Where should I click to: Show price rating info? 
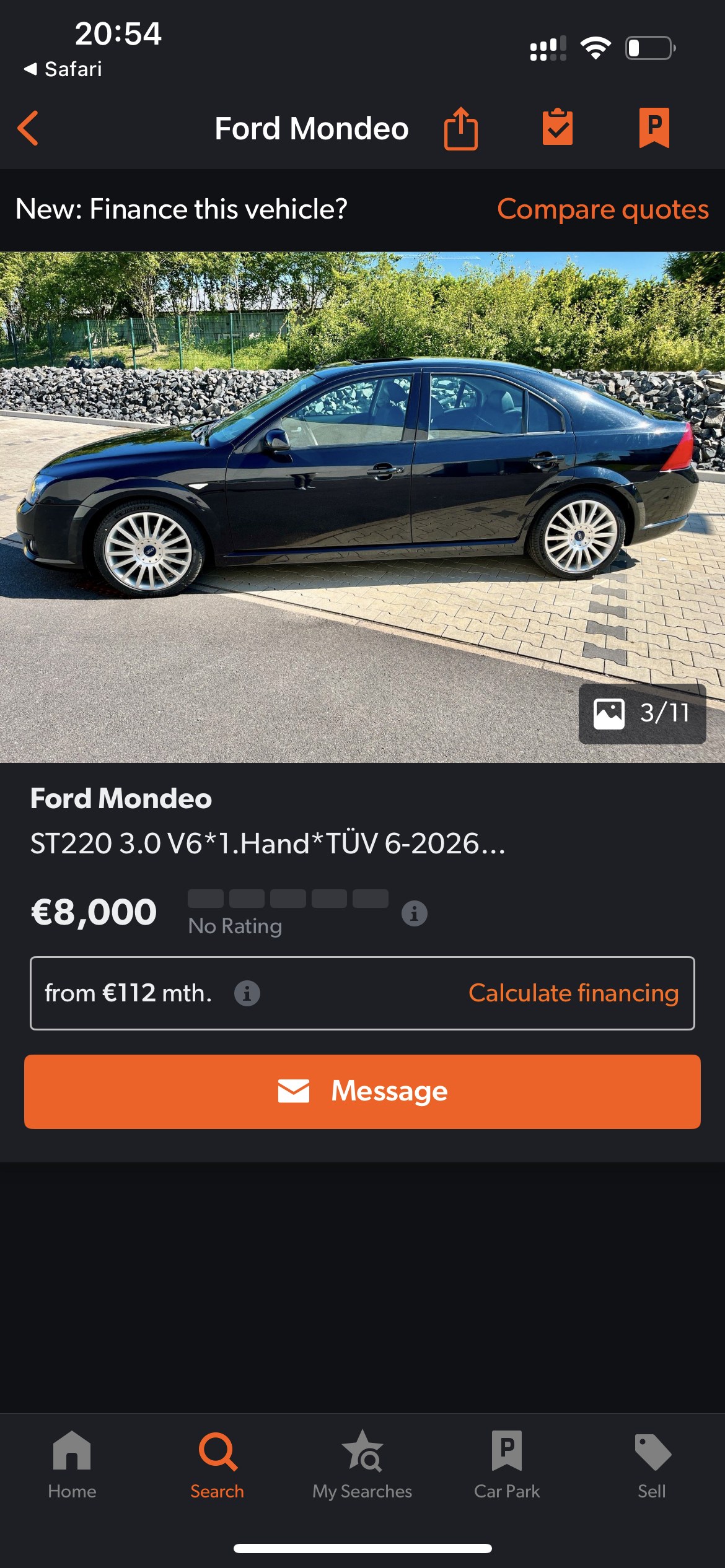(x=415, y=913)
